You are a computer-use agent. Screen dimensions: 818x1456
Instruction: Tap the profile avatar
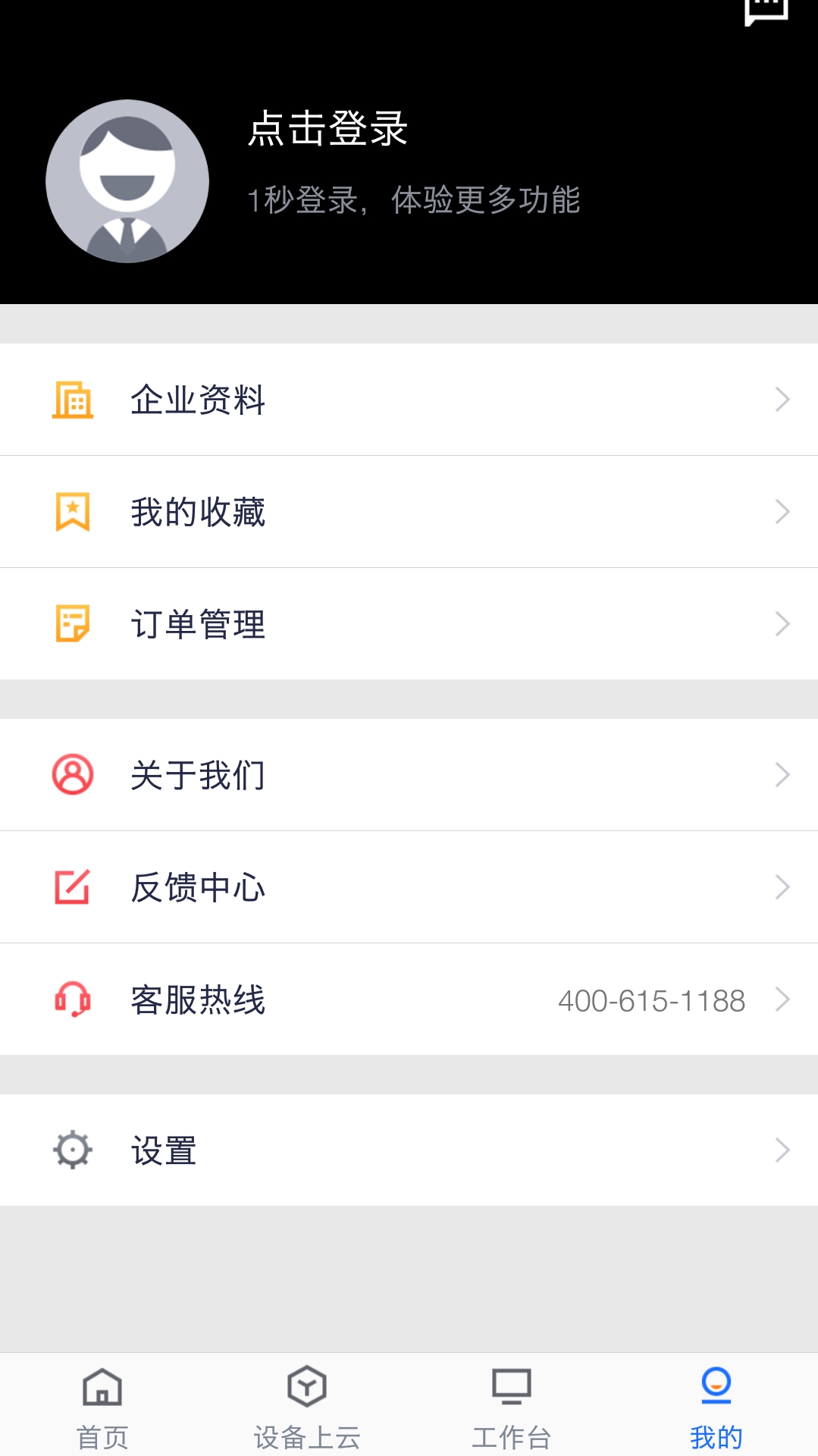coord(127,181)
